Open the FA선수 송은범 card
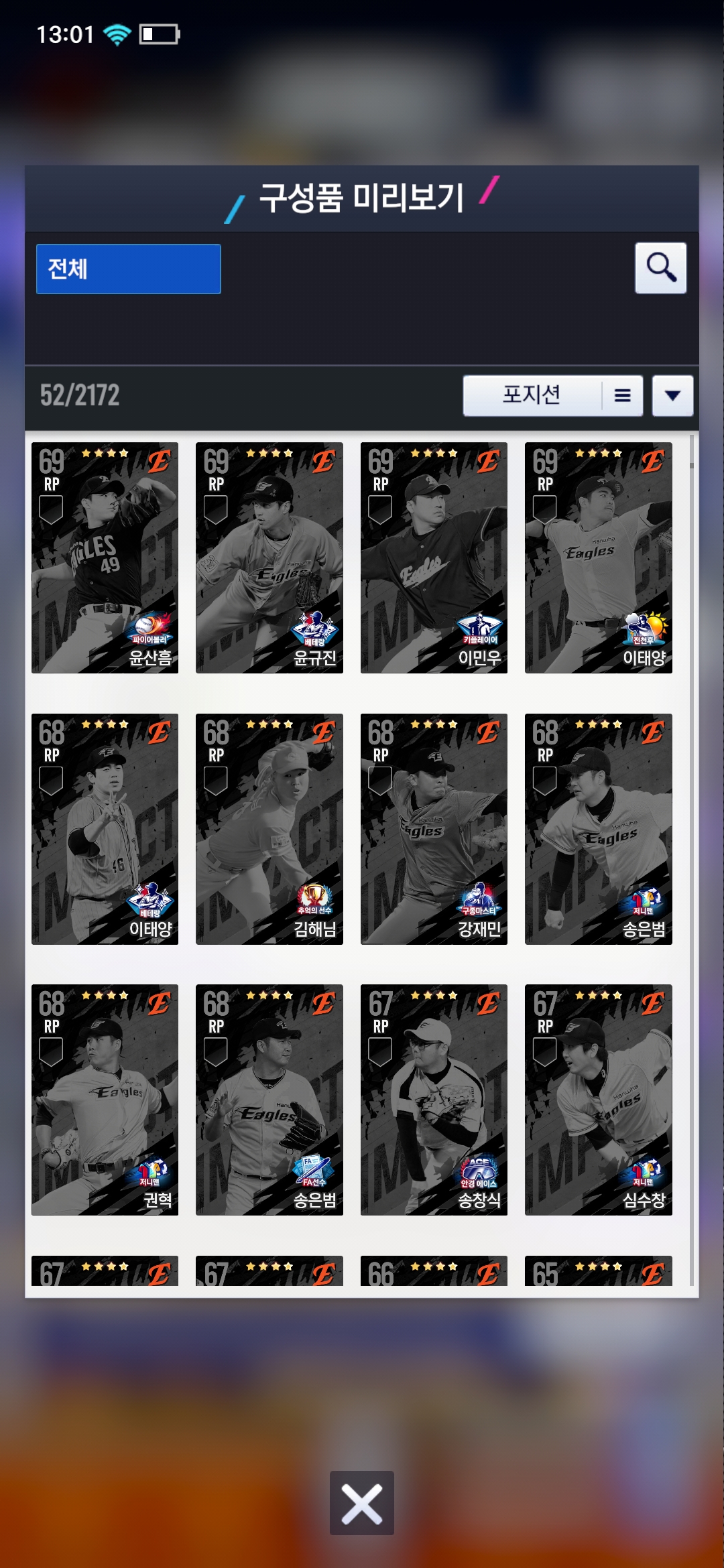The width and height of the screenshot is (724, 1568). [269, 1100]
